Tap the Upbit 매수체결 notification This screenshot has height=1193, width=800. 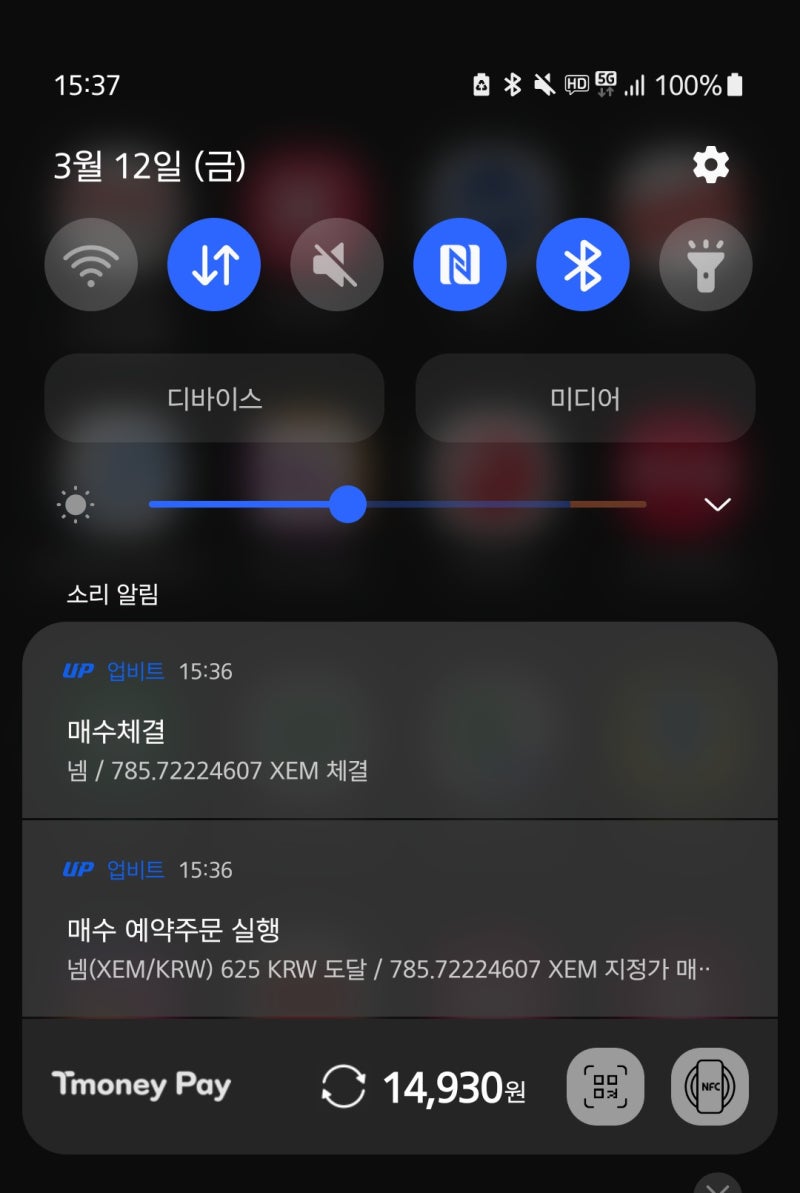(x=400, y=735)
